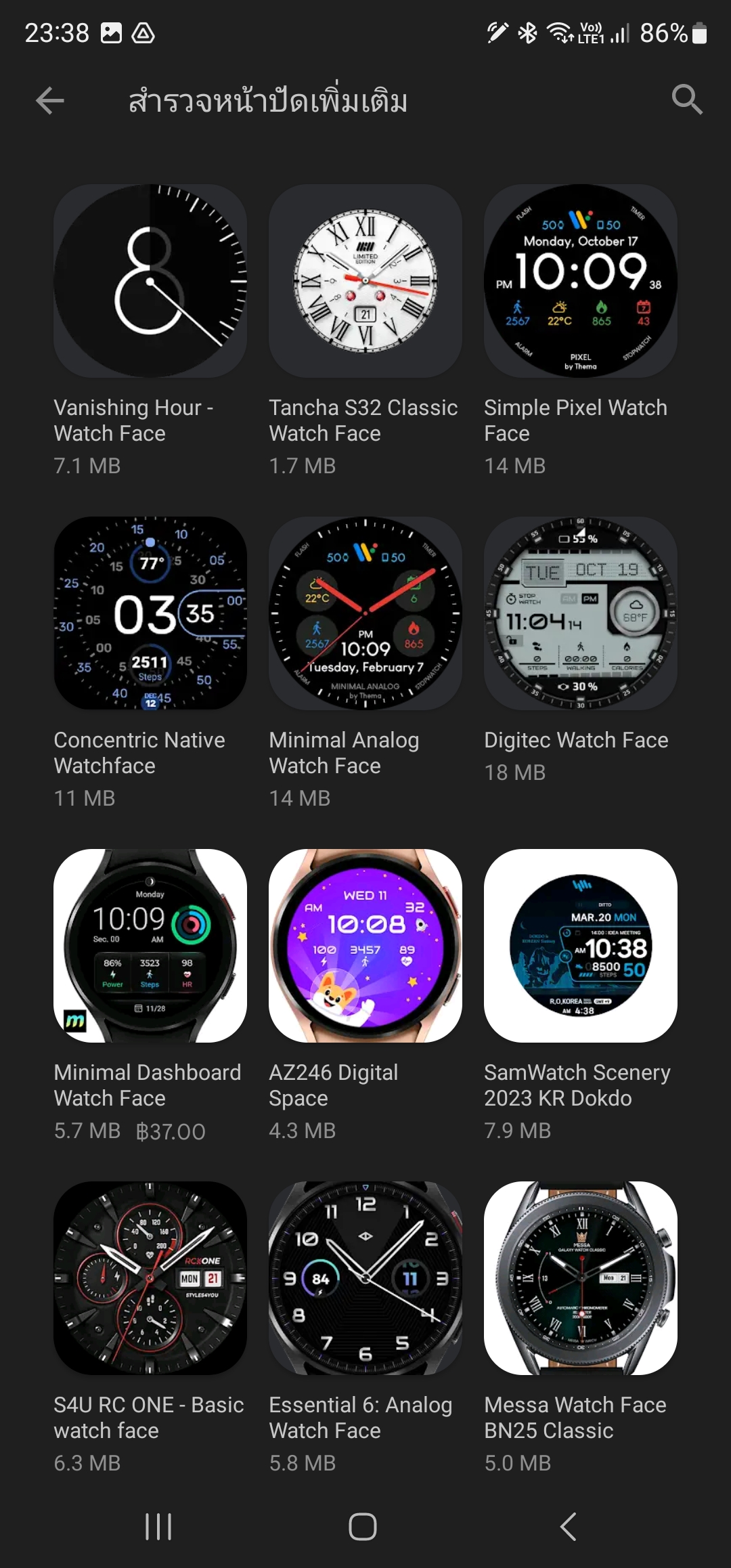Choose Minimal Analog Watch Face
Image resolution: width=731 pixels, height=1568 pixels.
(x=365, y=613)
